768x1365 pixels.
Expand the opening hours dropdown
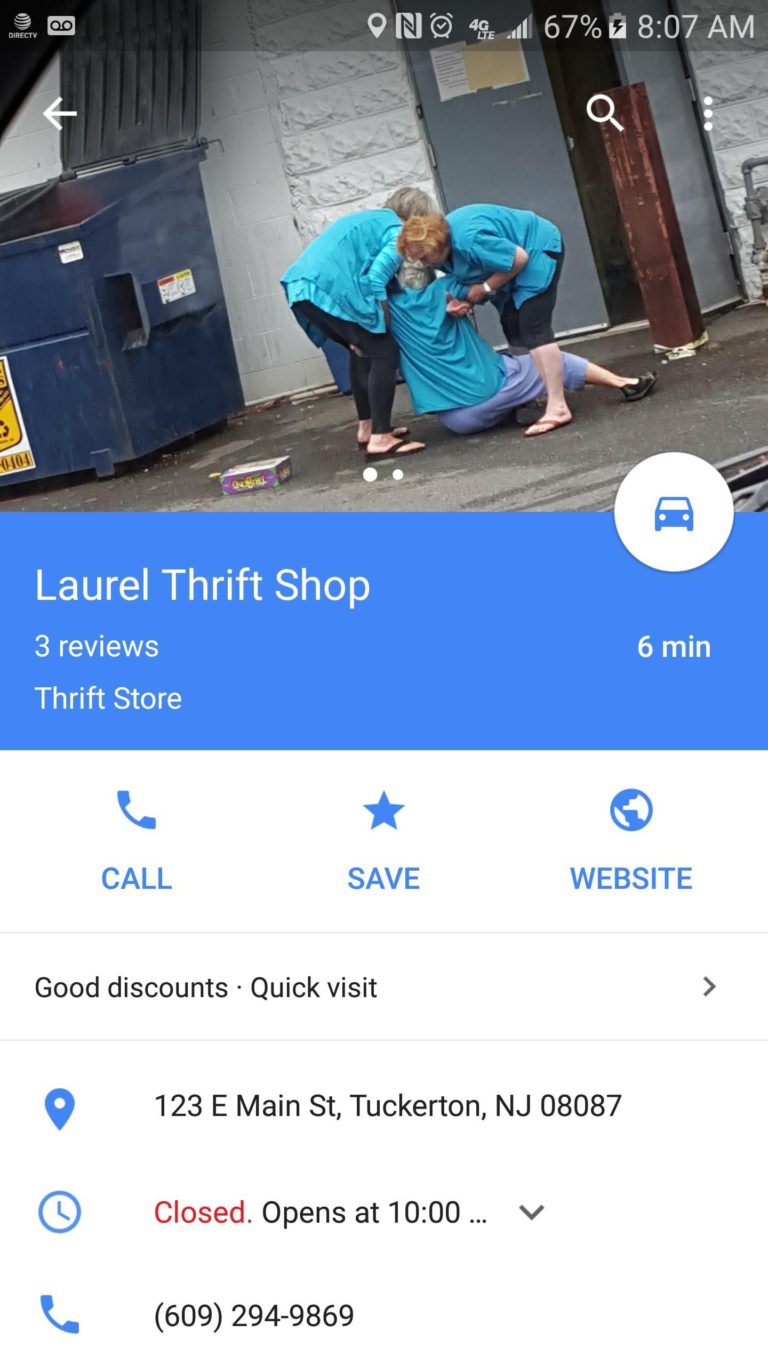coord(531,1212)
